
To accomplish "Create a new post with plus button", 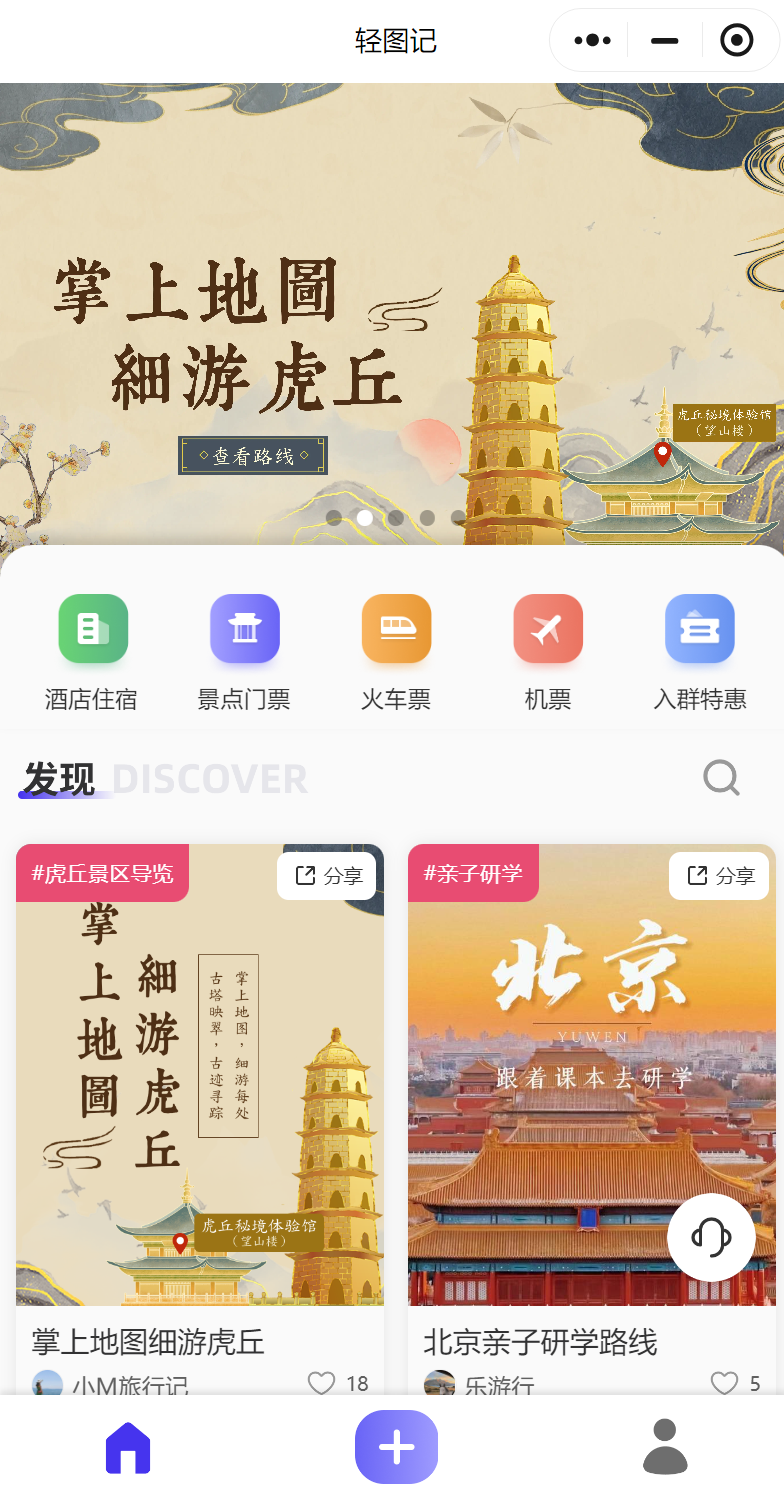I will coord(396,1446).
